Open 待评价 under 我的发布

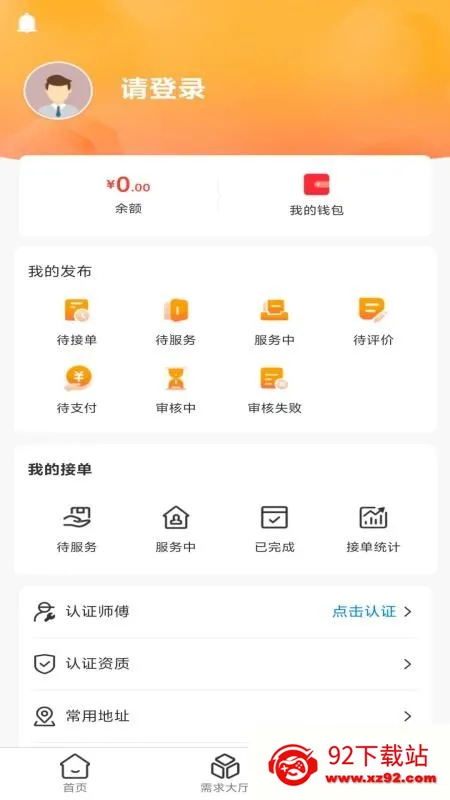(x=373, y=322)
